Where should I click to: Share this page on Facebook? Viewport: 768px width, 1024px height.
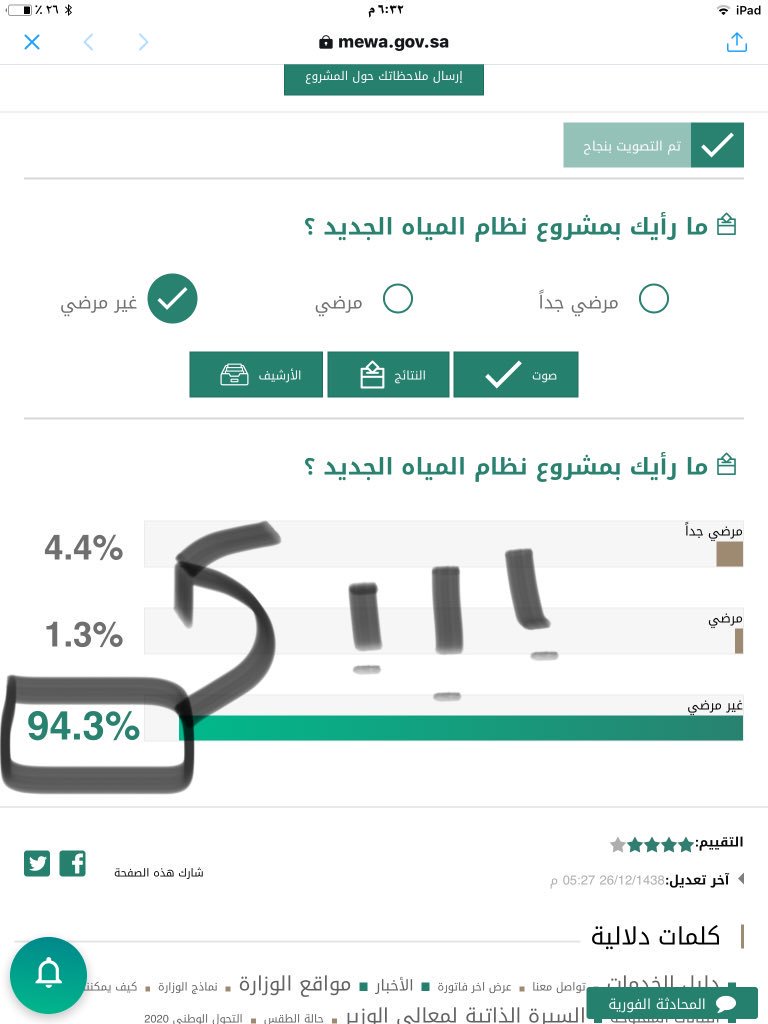(72, 863)
